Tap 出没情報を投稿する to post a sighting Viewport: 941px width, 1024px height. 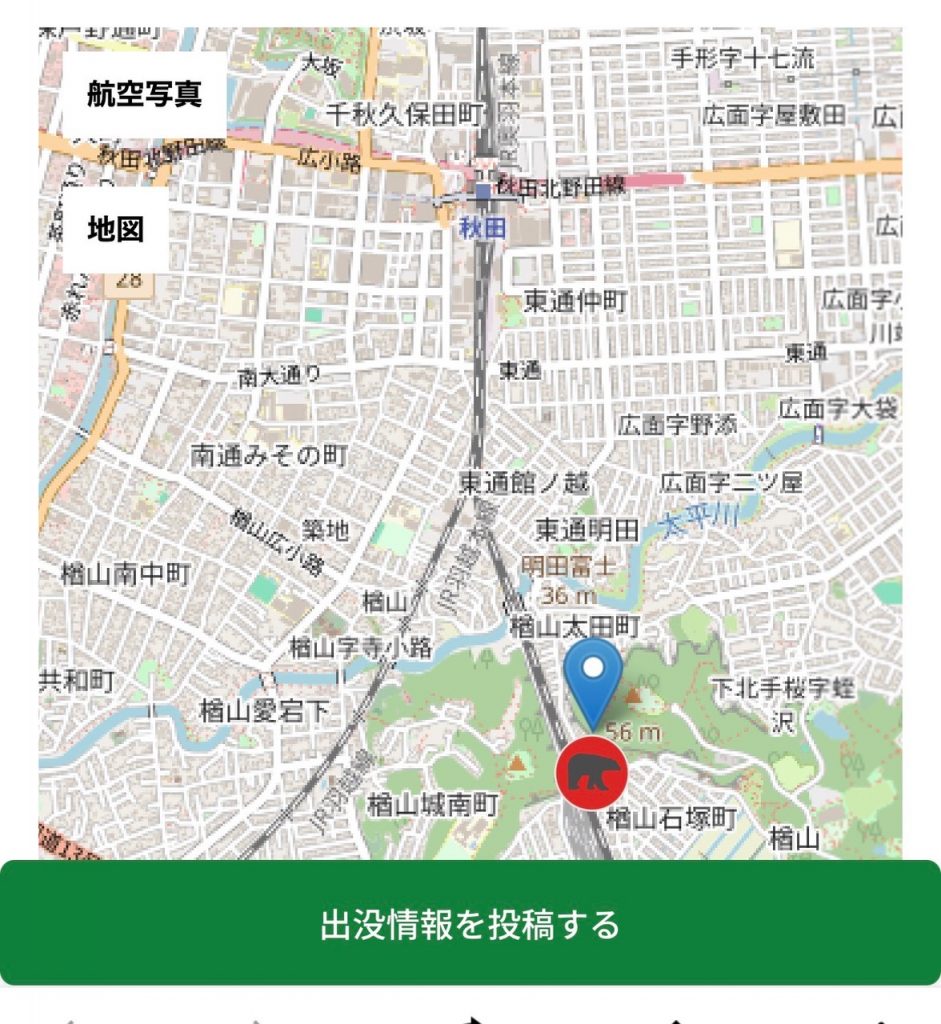[x=470, y=924]
